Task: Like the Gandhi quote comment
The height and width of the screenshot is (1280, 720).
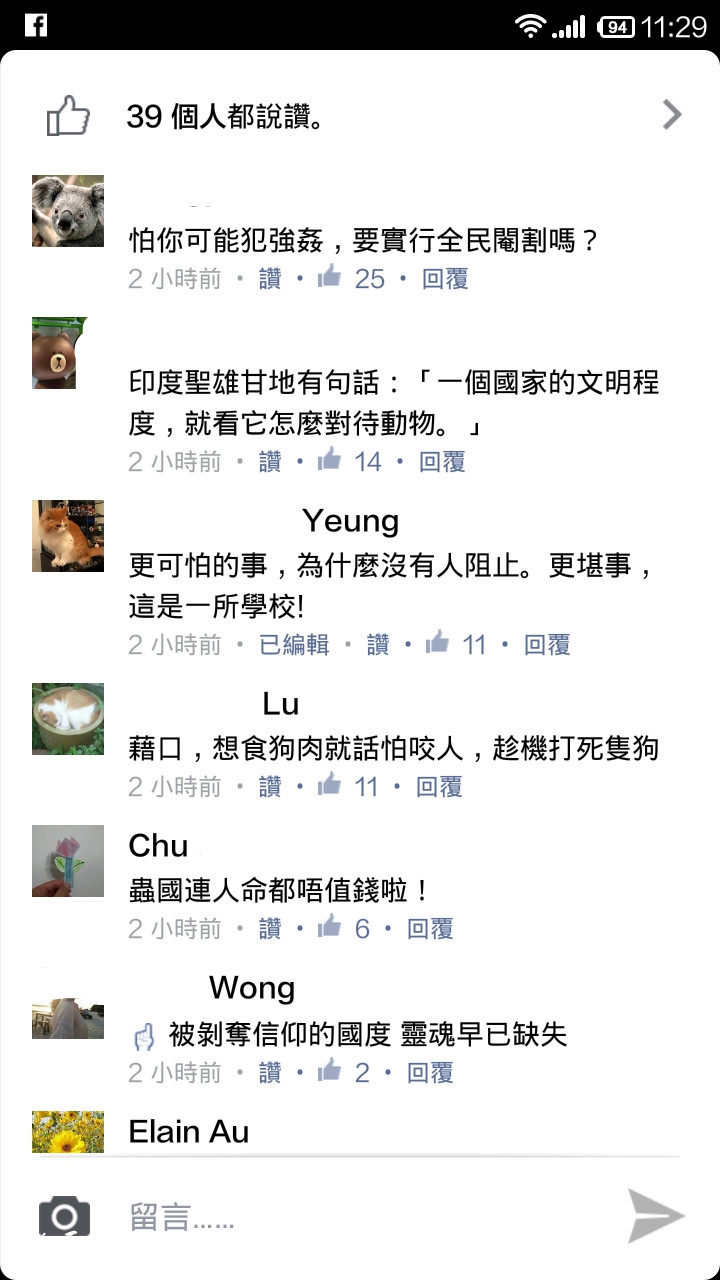Action: 270,461
